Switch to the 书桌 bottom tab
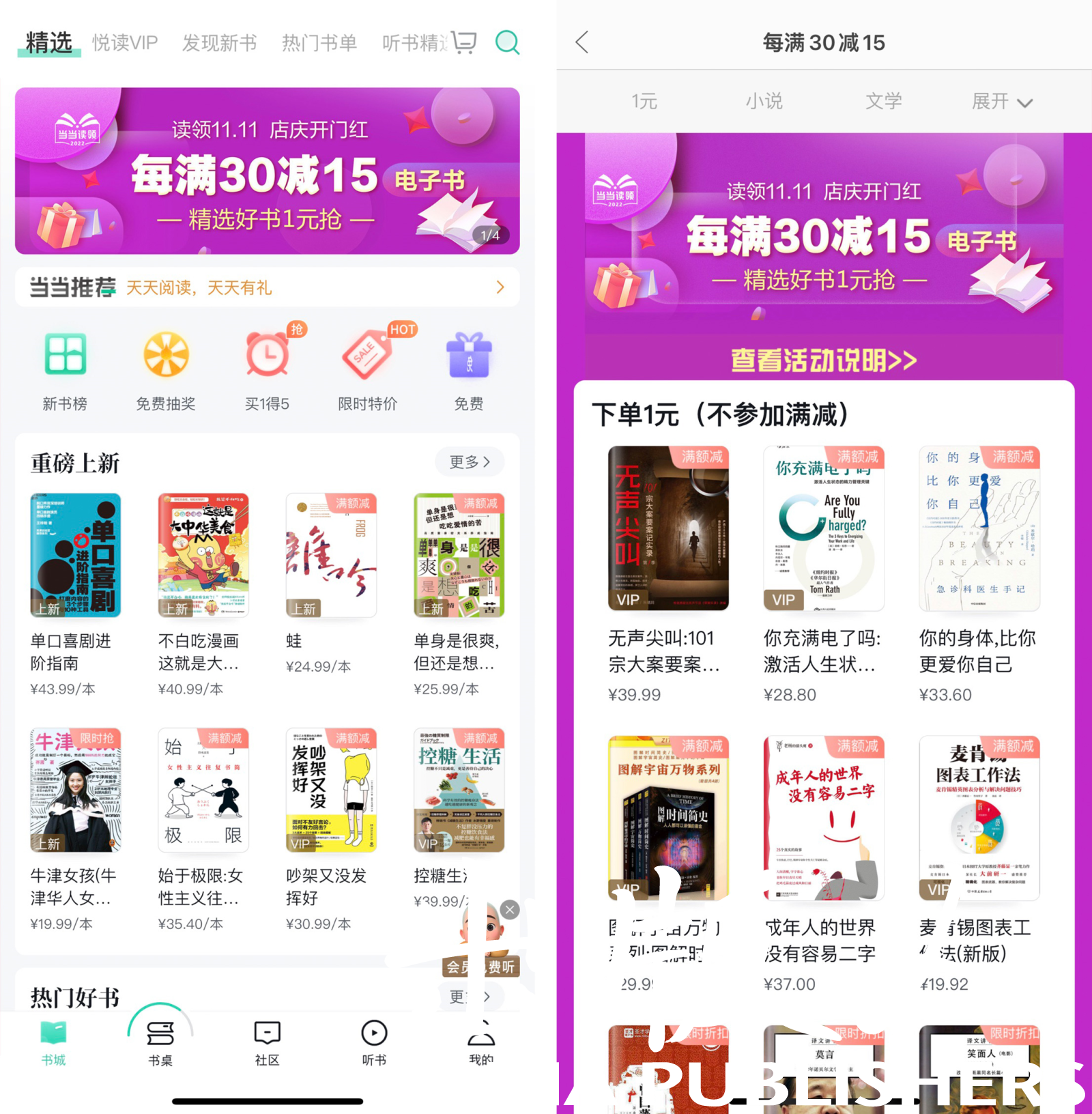 click(160, 1042)
